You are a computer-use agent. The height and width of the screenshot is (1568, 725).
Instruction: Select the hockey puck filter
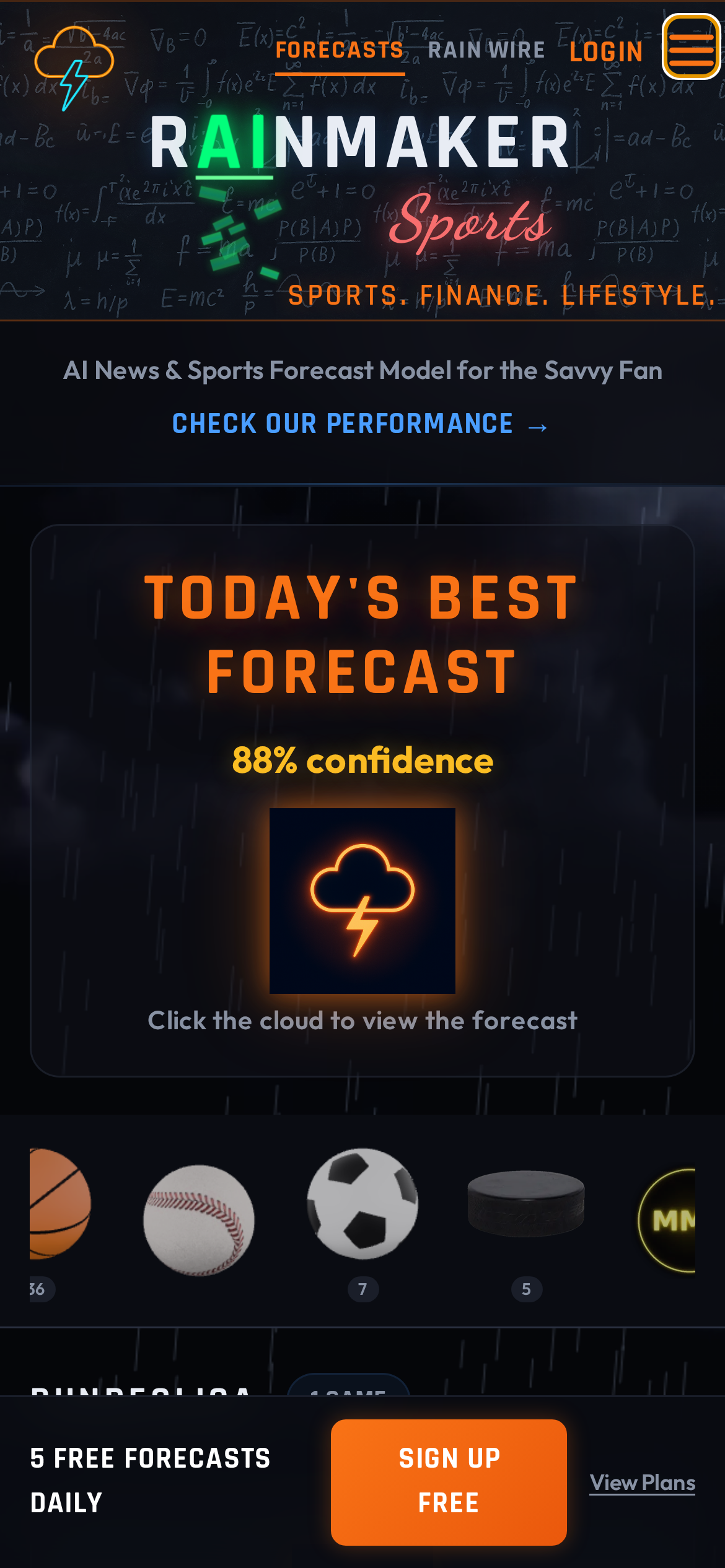525,1204
